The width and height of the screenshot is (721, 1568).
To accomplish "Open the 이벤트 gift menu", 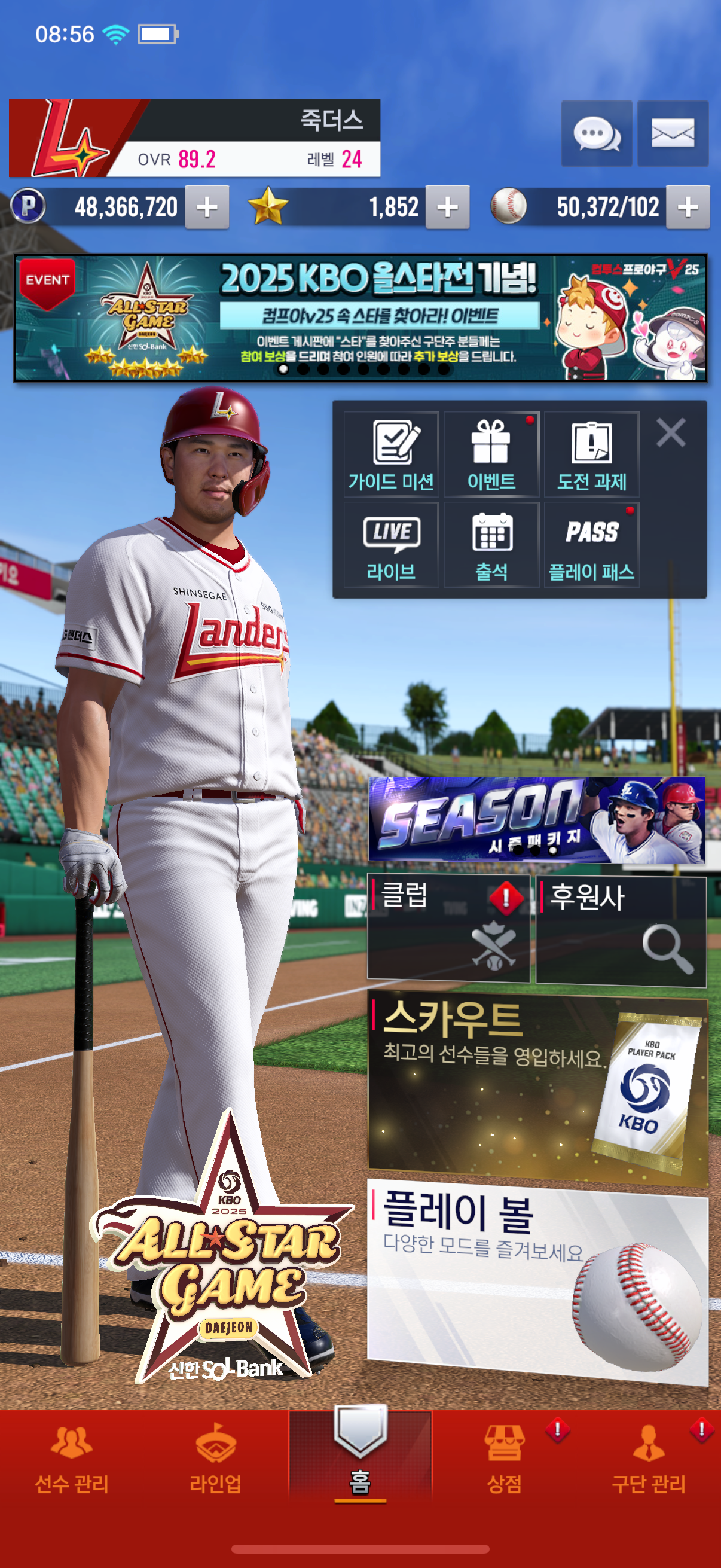I will point(491,454).
